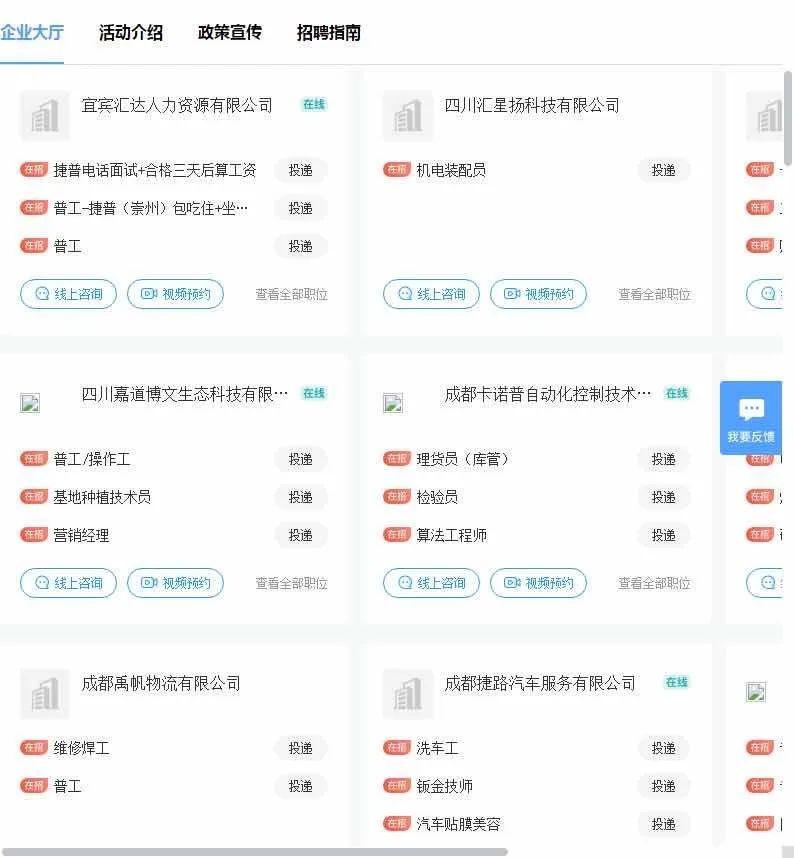View all jobs at 四川嘉道博文生态科技
This screenshot has height=858, width=794.
291,583
